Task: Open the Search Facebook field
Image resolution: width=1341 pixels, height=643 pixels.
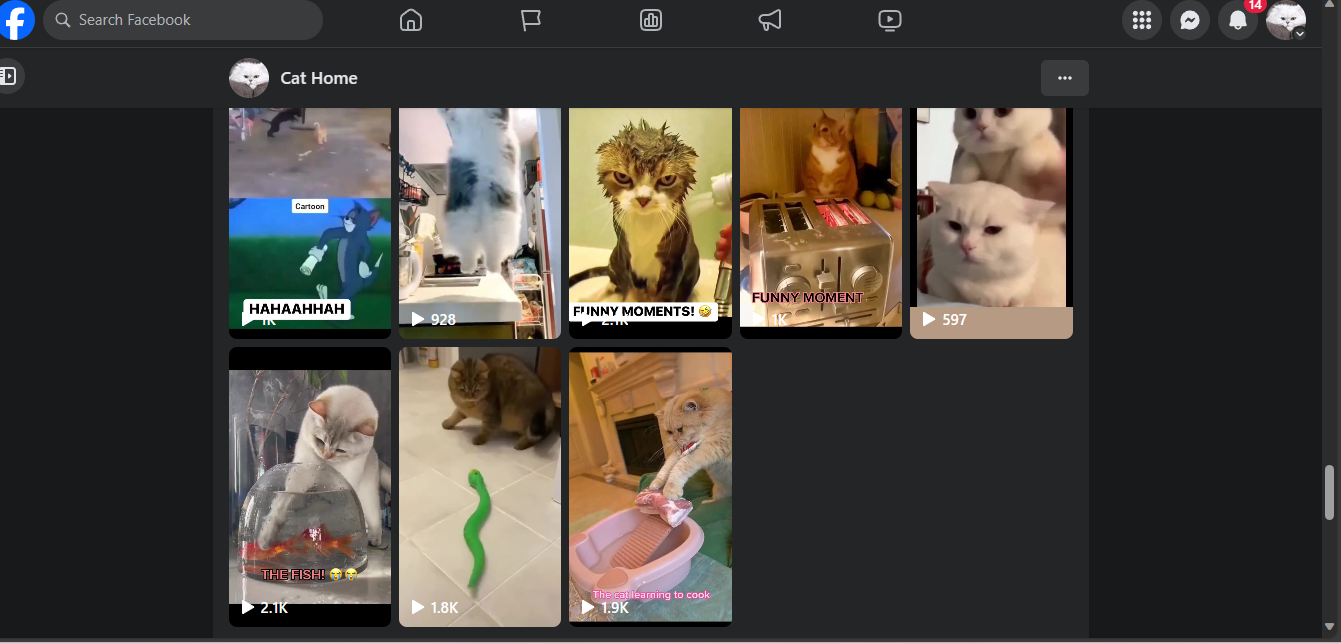Action: coord(183,20)
